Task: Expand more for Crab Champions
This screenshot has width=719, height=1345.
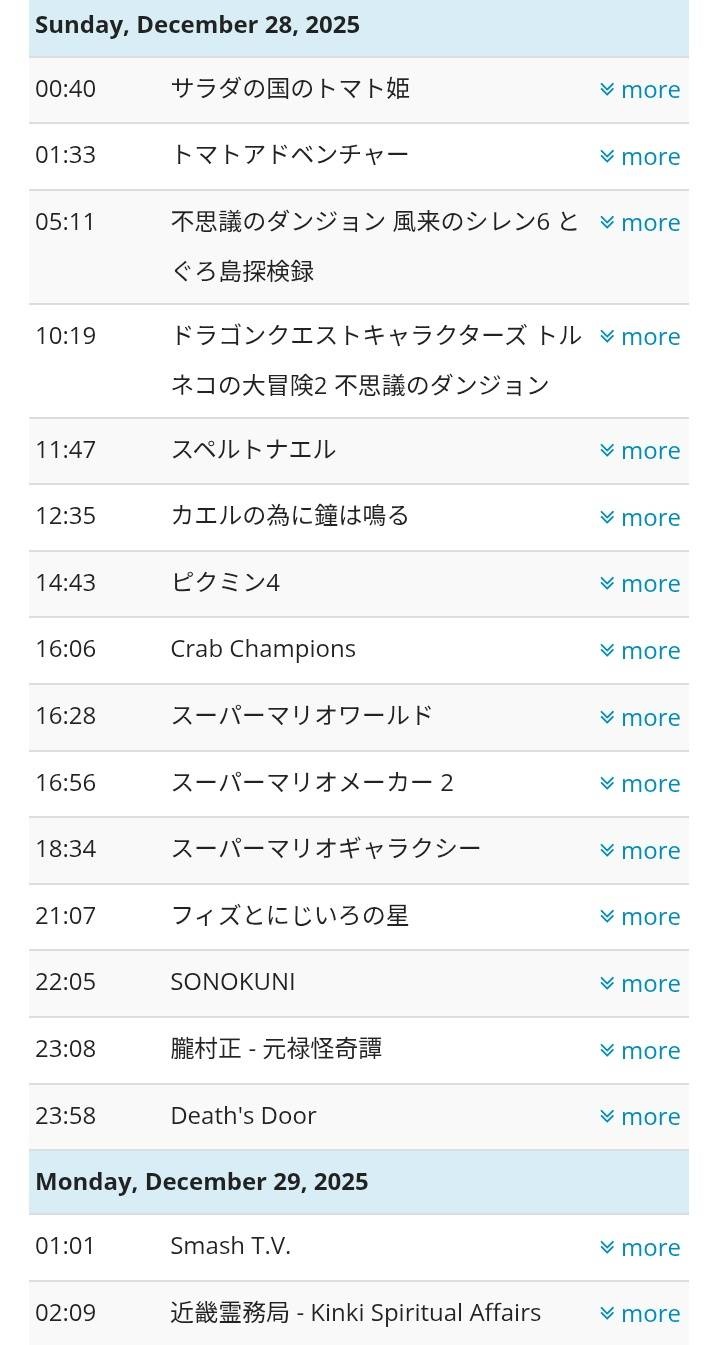Action: point(640,651)
